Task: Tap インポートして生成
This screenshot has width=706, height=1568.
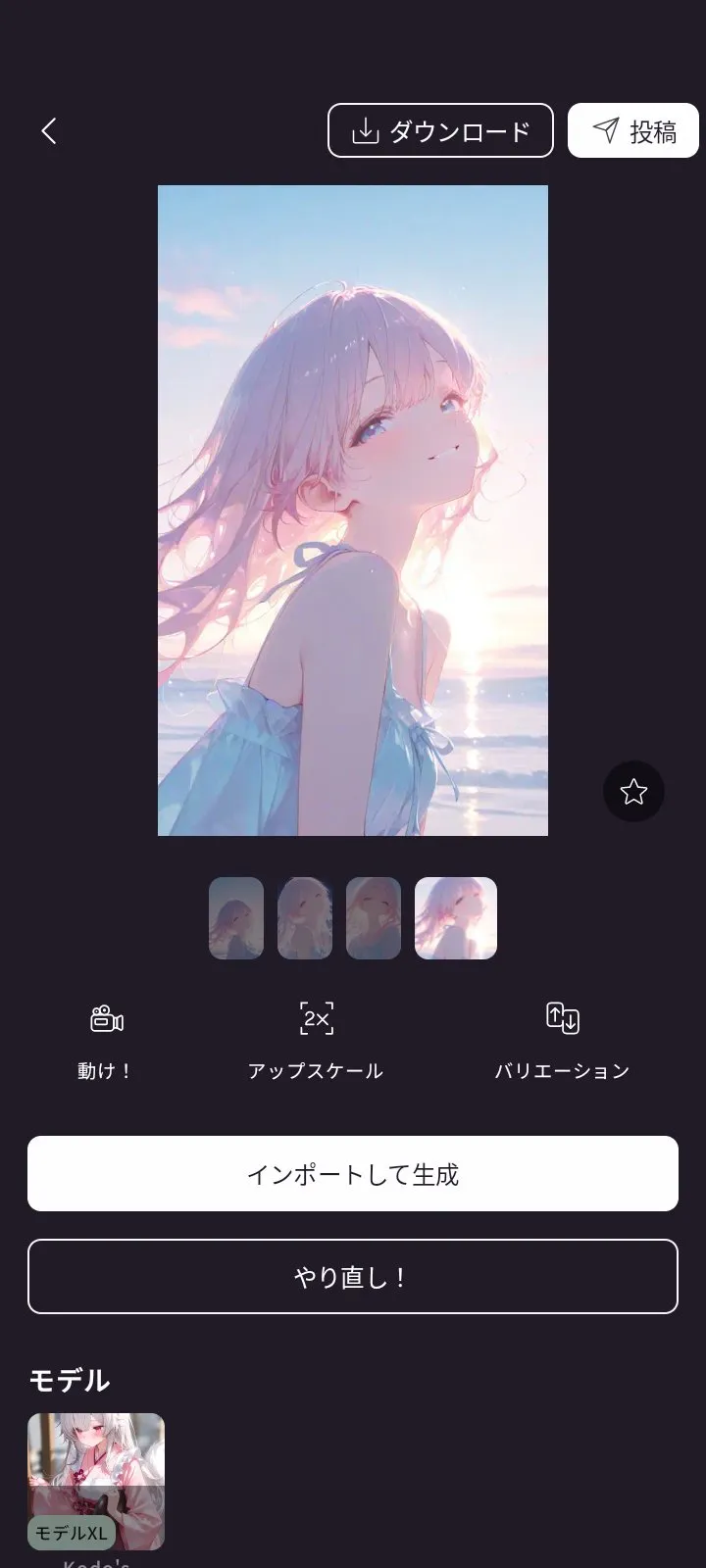Action: [353, 1174]
